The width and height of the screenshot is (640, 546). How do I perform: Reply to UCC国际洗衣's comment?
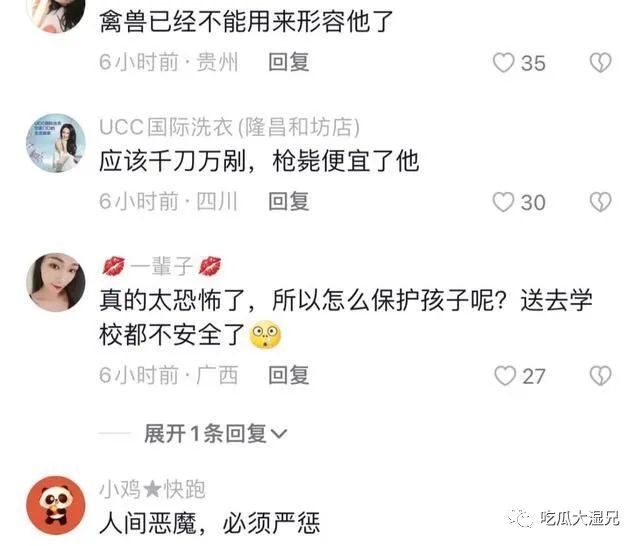pyautogui.click(x=289, y=202)
